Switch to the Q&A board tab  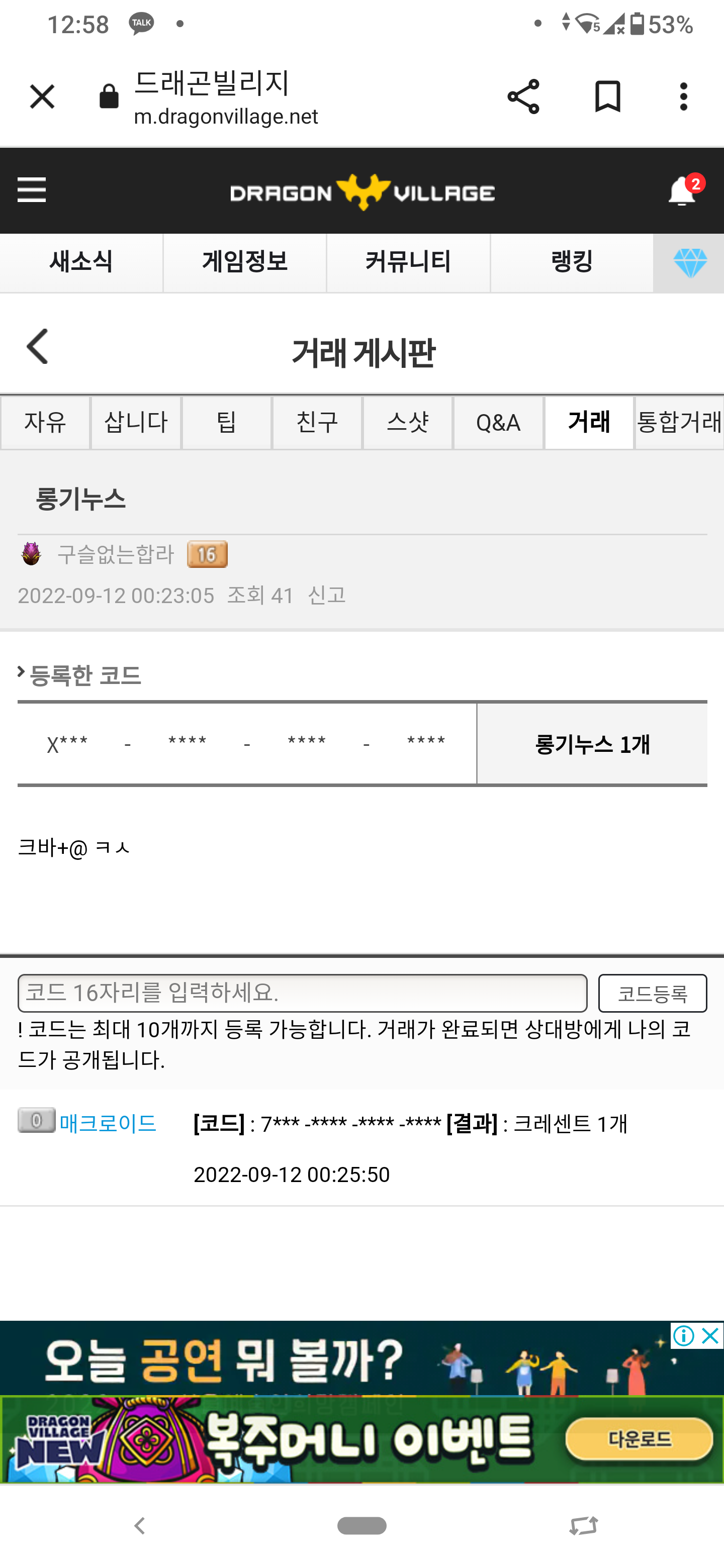click(498, 423)
